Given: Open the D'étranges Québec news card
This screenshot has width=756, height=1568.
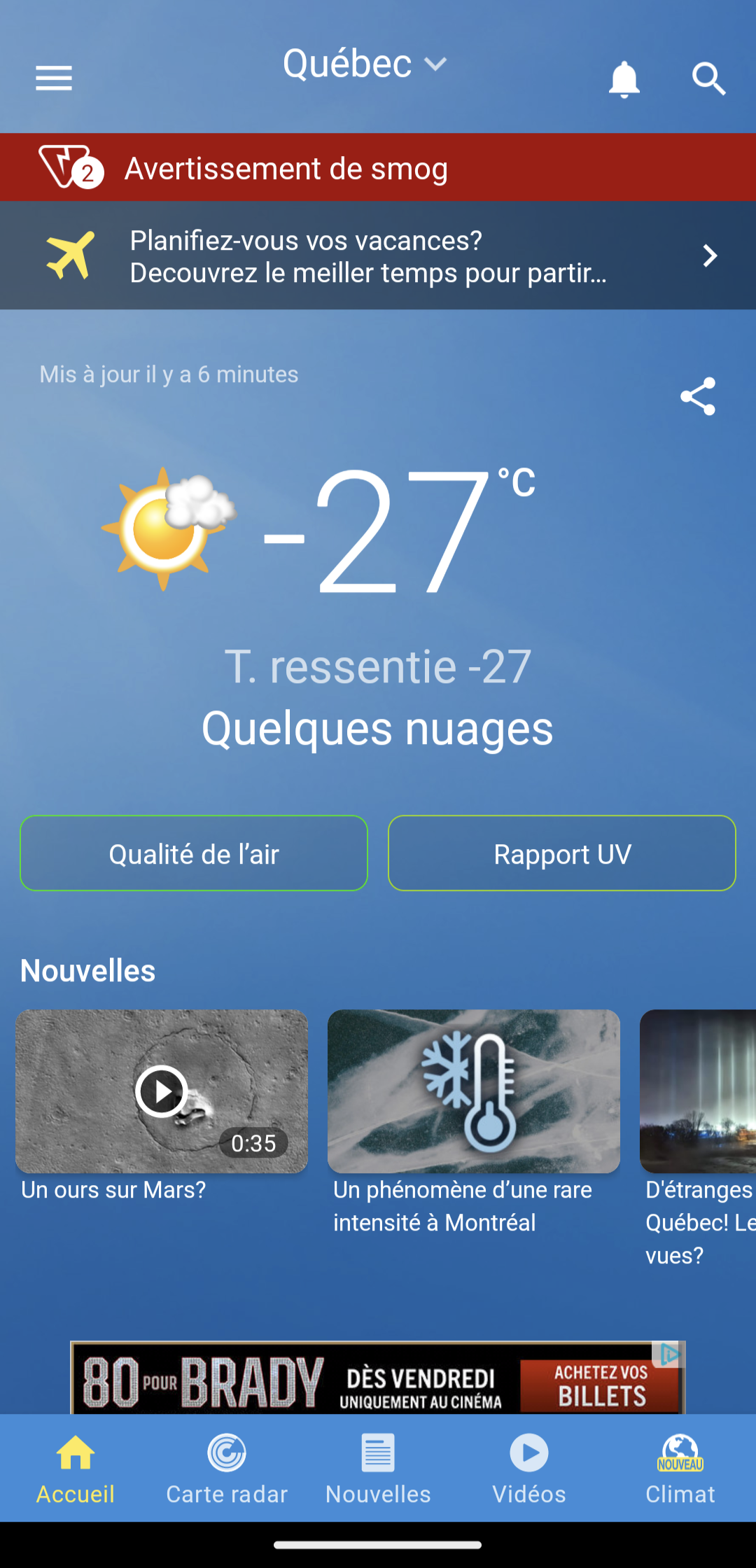Looking at the screenshot, I should click(x=698, y=1120).
